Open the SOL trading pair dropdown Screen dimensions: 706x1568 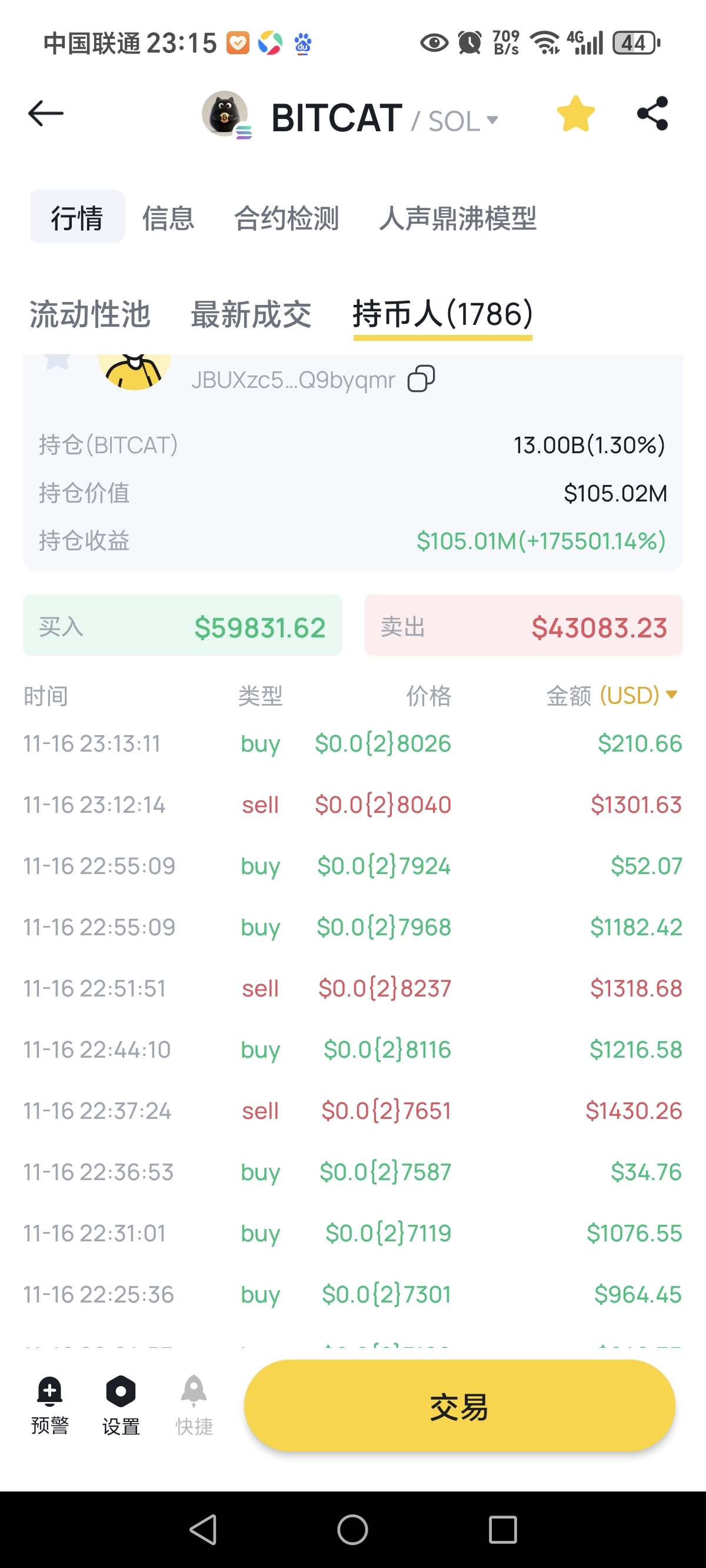(x=464, y=120)
